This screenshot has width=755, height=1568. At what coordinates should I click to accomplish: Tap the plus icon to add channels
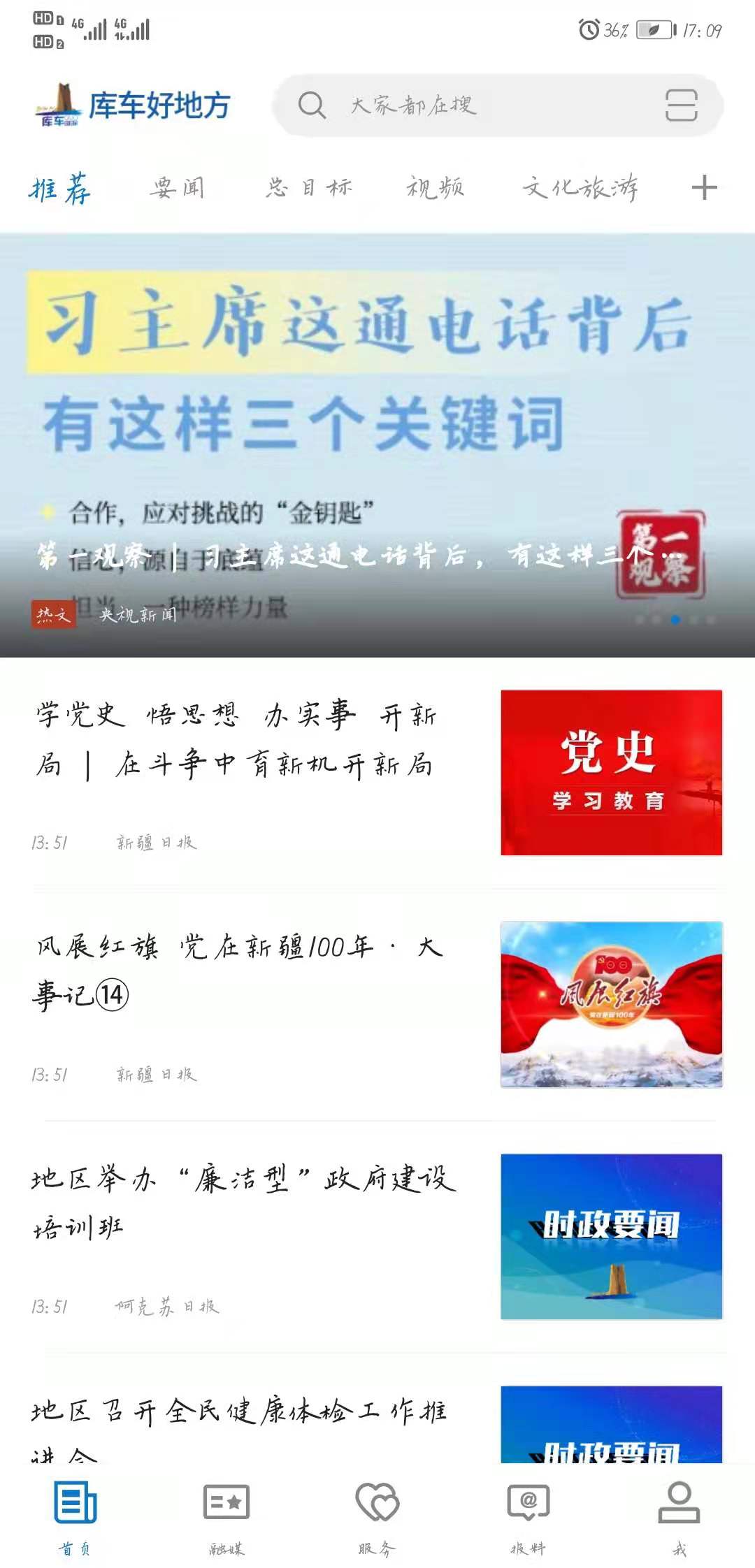point(704,188)
